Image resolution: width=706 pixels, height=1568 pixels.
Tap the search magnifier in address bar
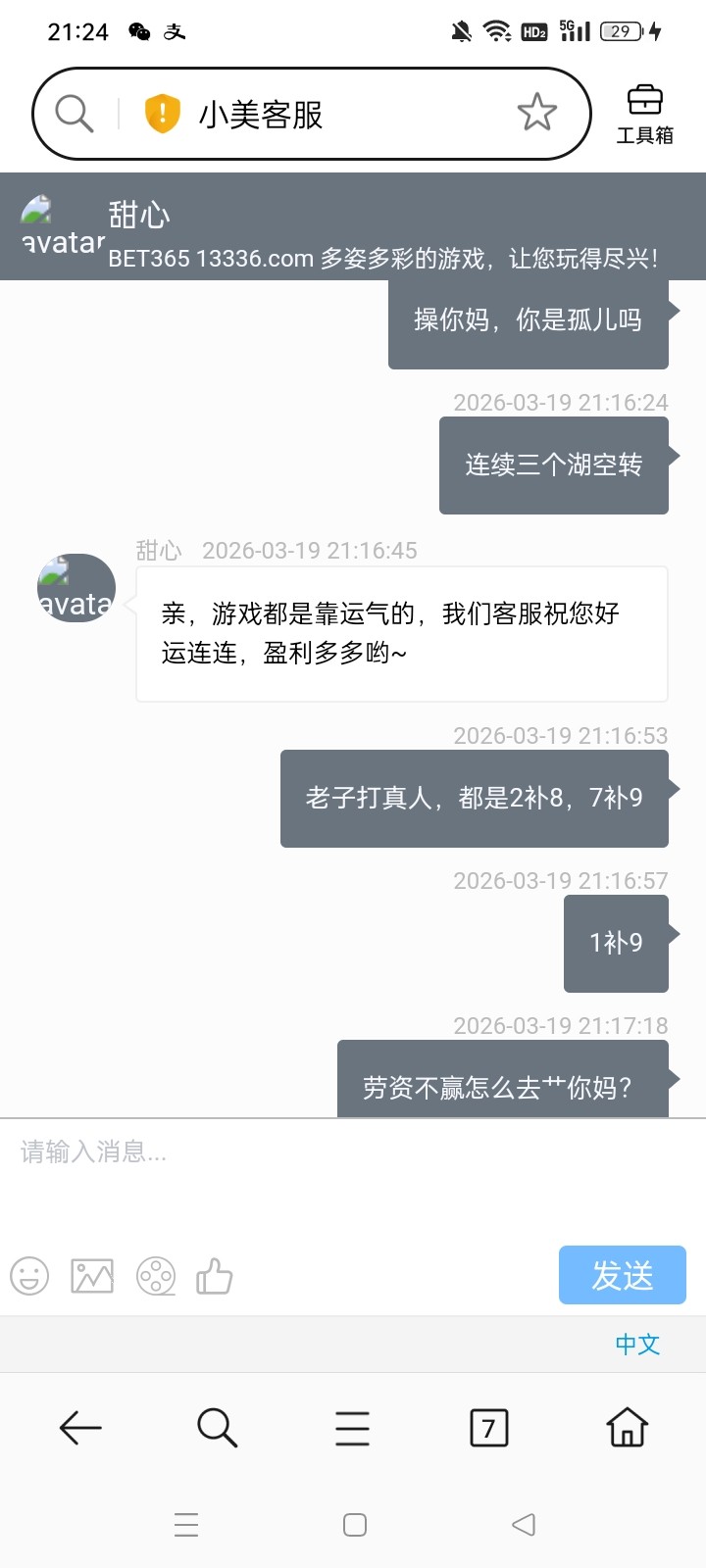[x=74, y=114]
